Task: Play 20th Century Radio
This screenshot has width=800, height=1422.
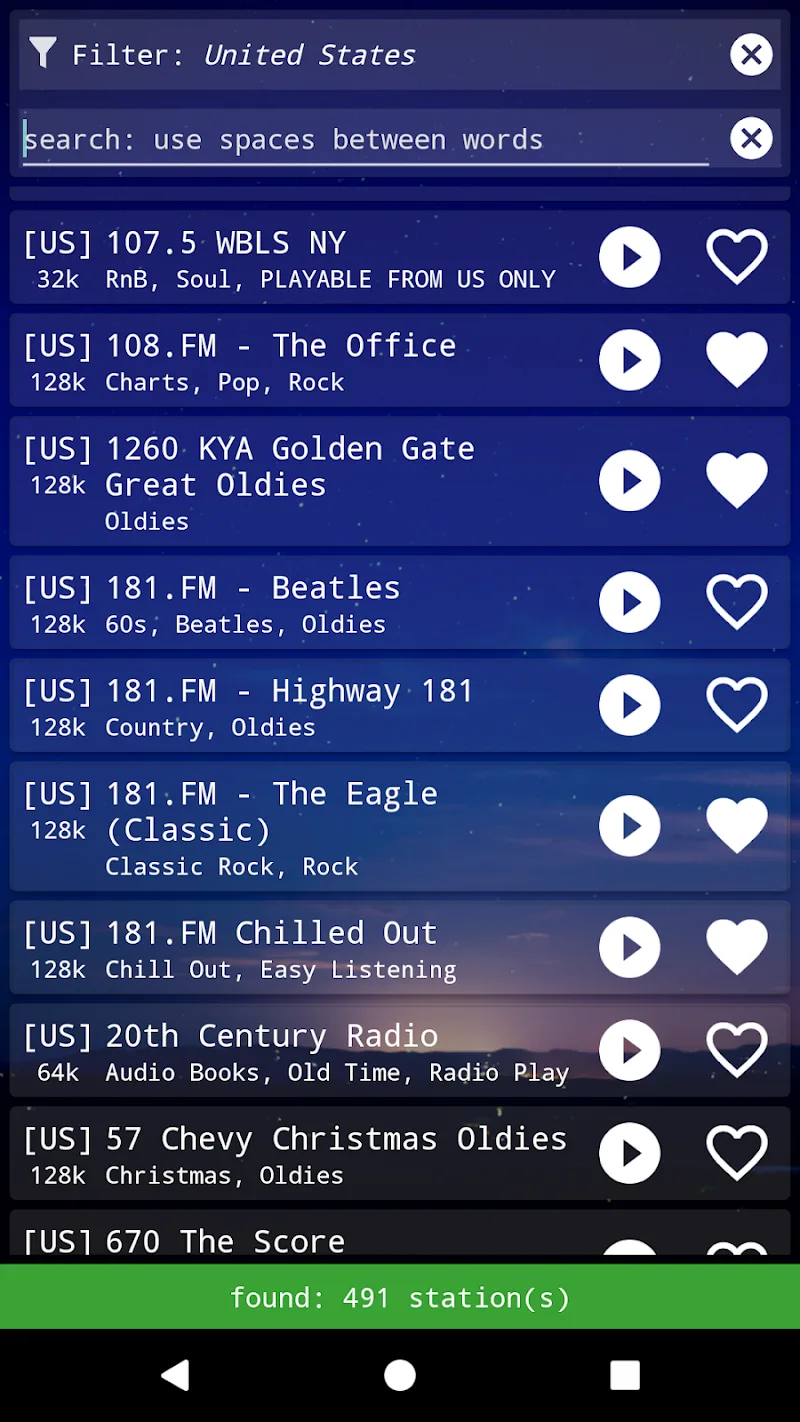Action: [x=629, y=1050]
